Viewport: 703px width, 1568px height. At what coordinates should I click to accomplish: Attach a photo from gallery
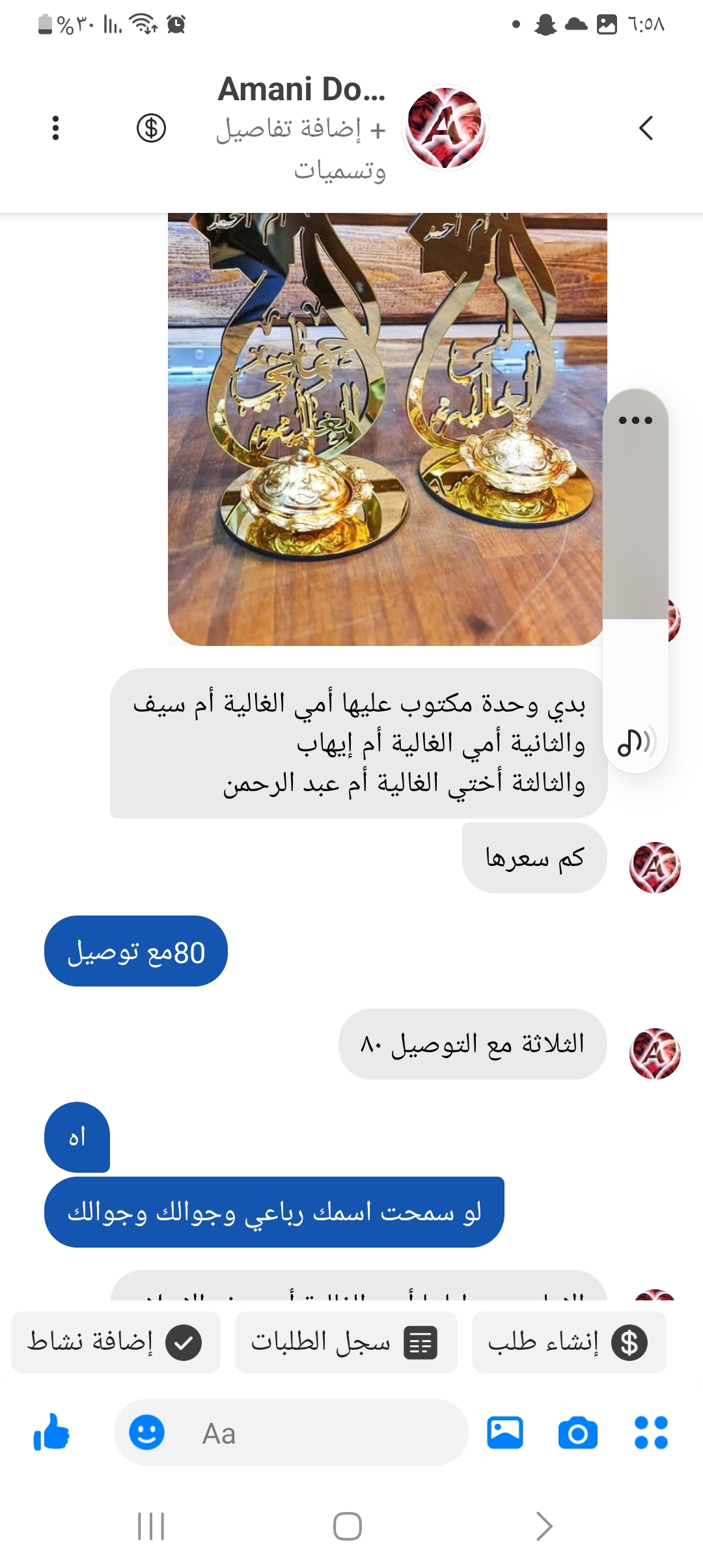505,1433
